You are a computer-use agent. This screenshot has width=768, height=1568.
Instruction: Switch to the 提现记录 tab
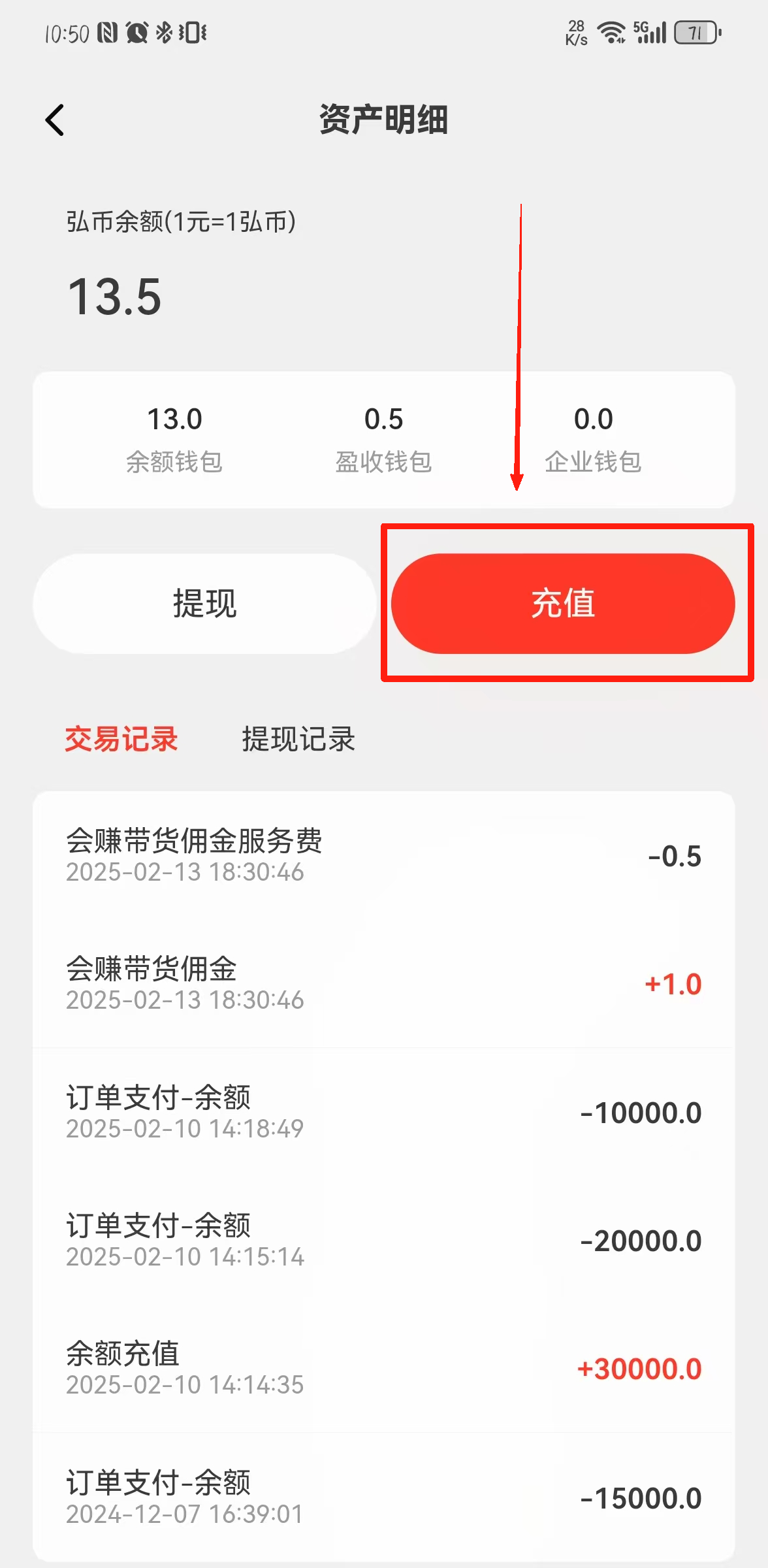click(x=298, y=740)
